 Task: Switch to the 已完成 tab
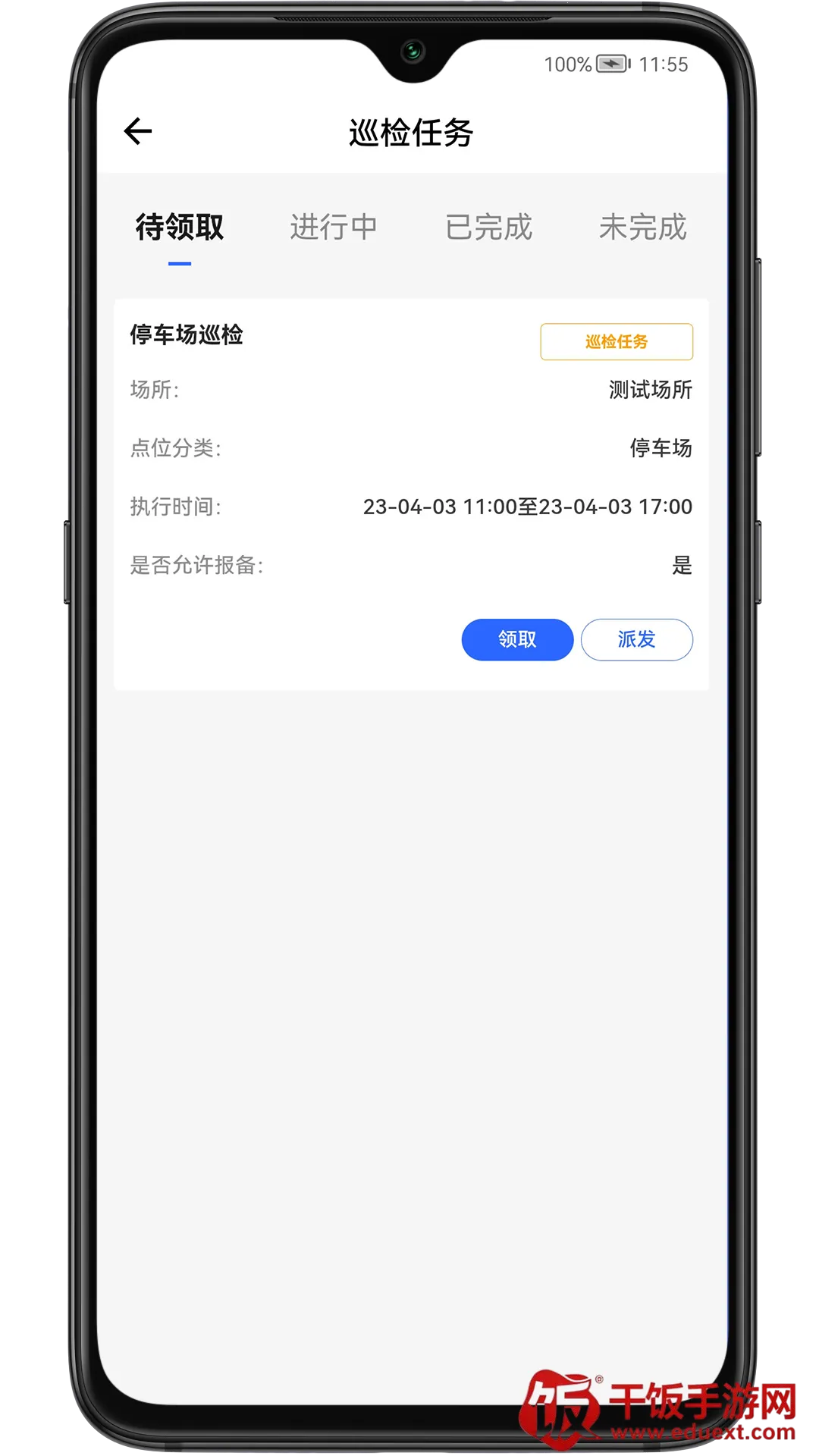tap(488, 227)
